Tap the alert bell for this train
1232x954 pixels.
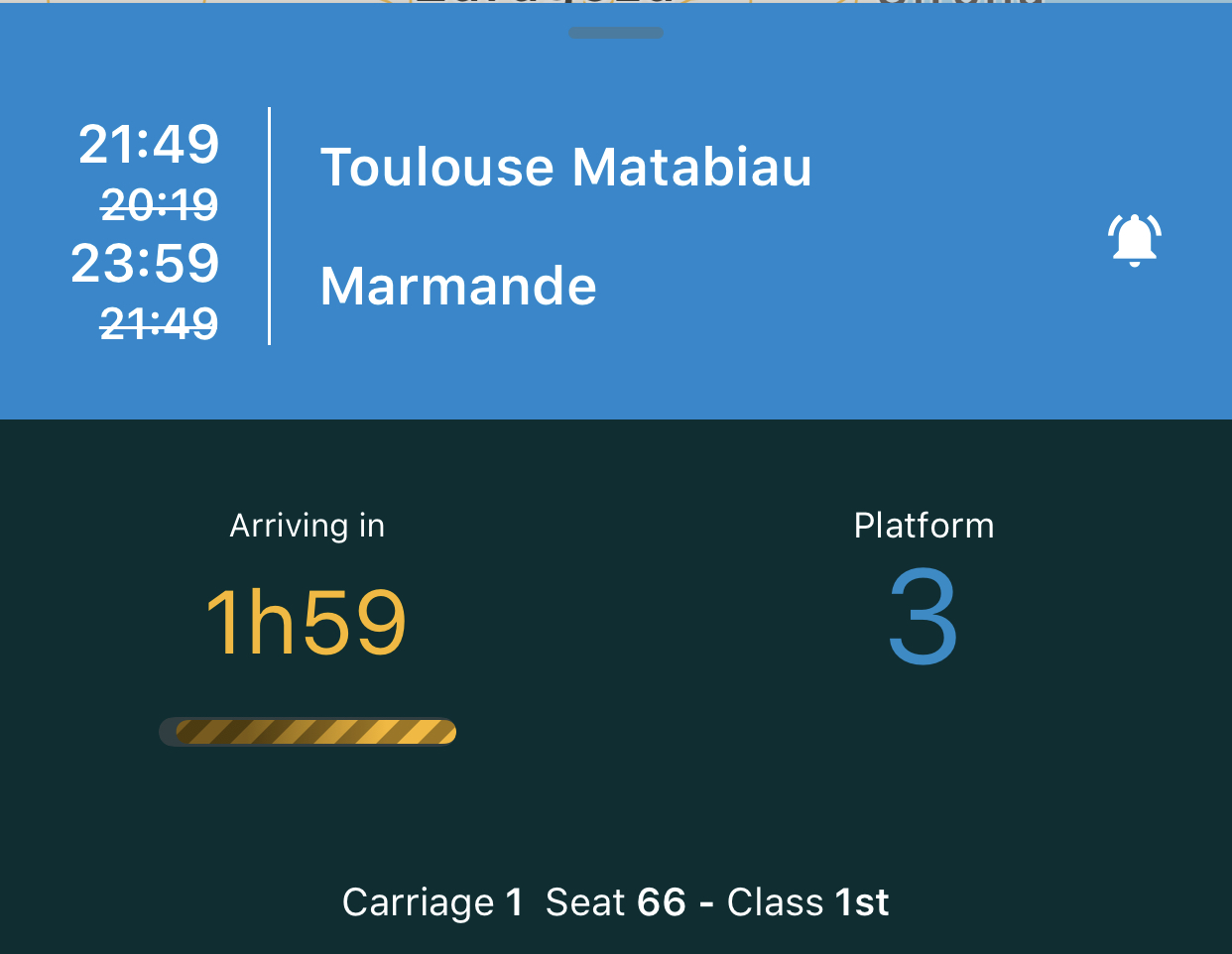tap(1134, 239)
